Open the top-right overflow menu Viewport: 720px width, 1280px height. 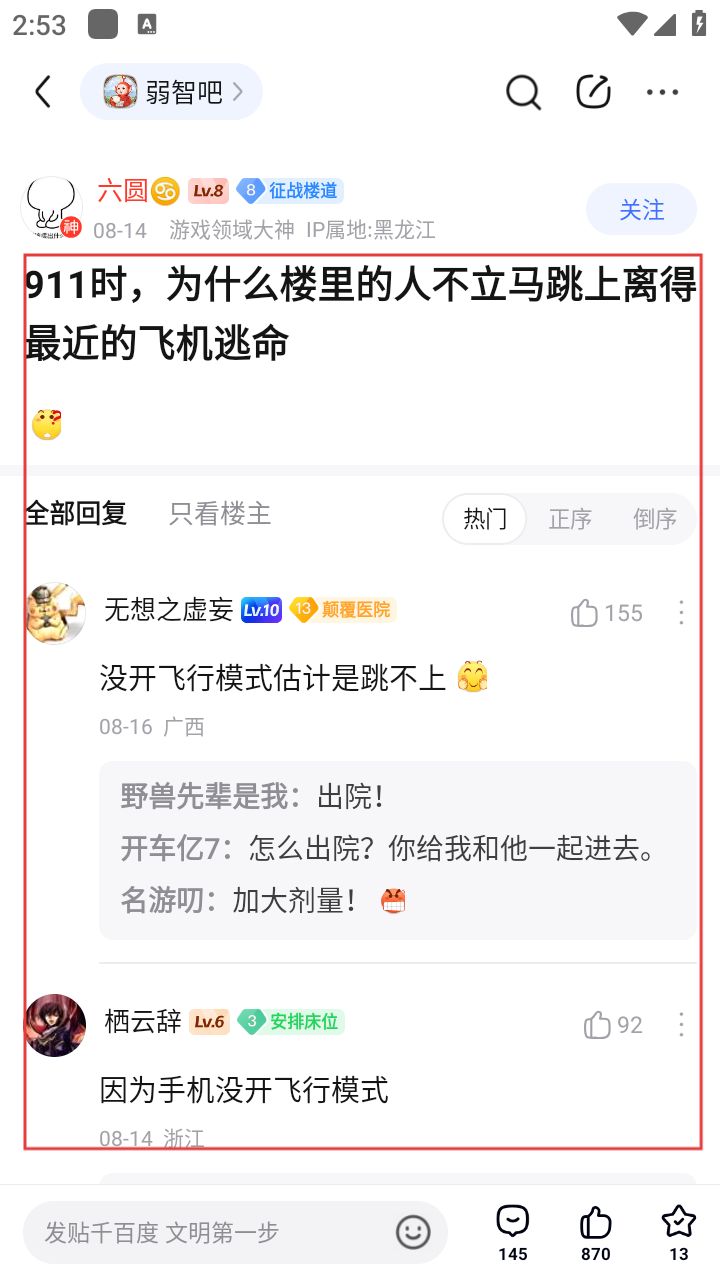coord(662,92)
